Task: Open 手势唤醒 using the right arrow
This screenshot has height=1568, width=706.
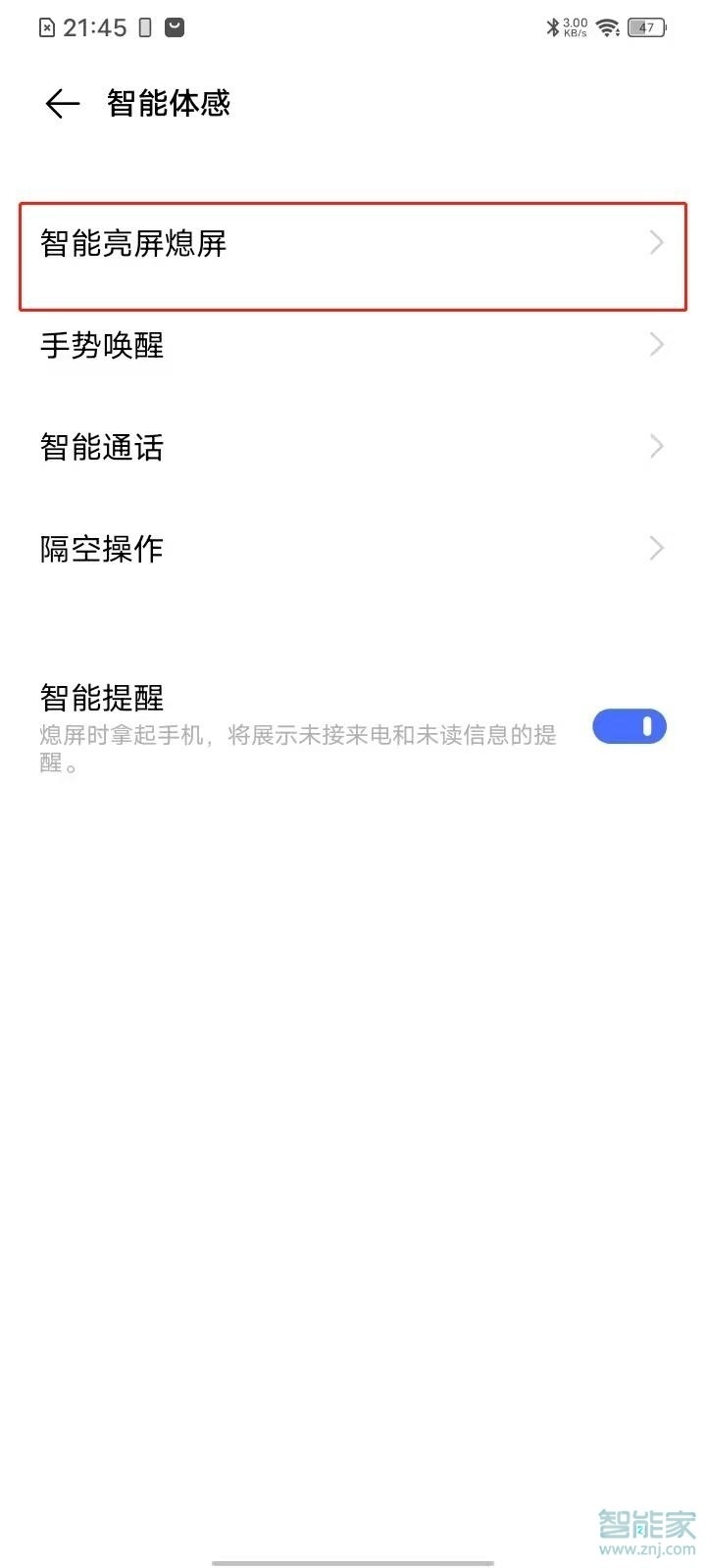Action: tap(656, 344)
